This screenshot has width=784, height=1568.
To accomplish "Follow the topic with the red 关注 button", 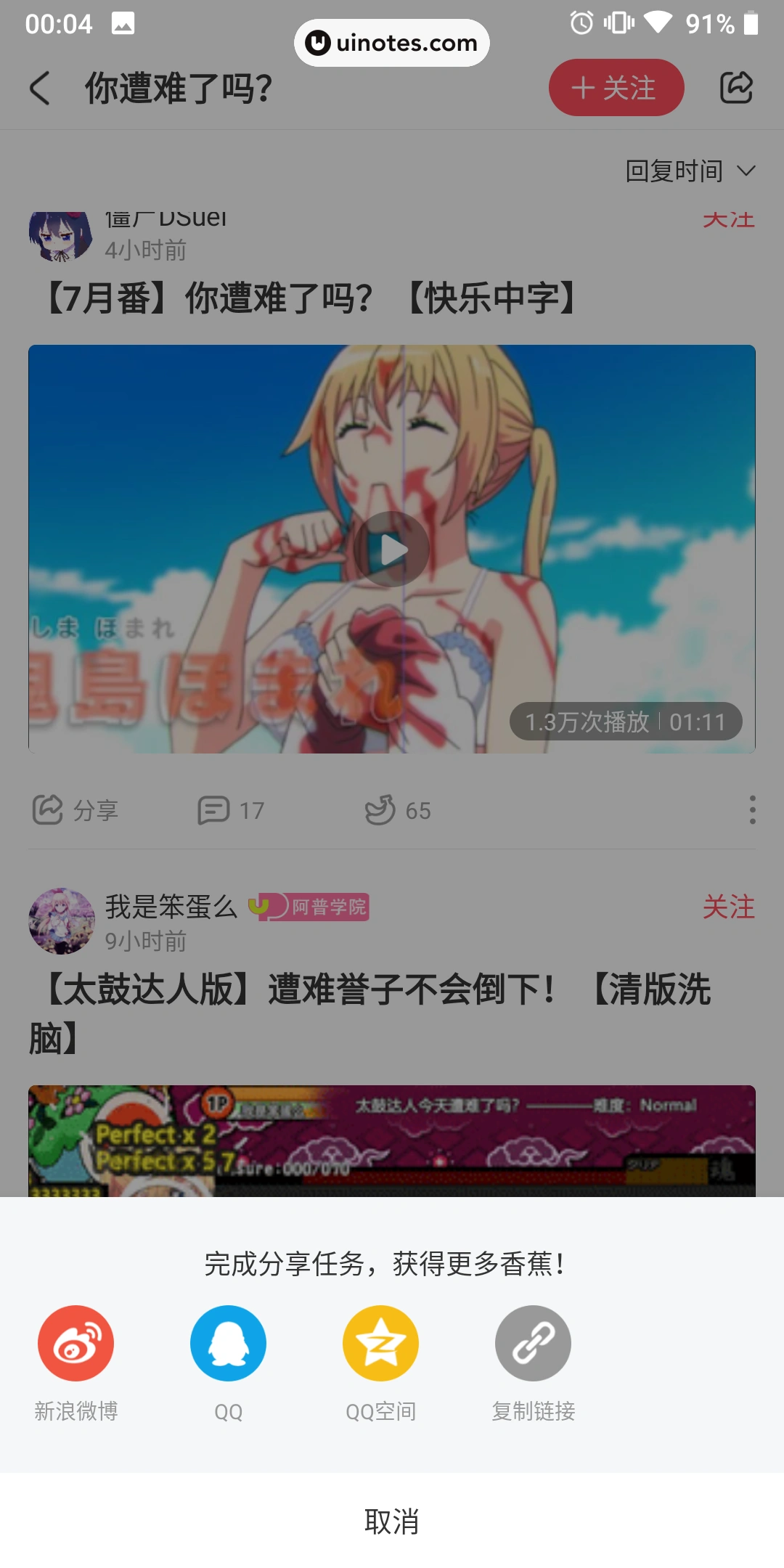I will pyautogui.click(x=616, y=87).
